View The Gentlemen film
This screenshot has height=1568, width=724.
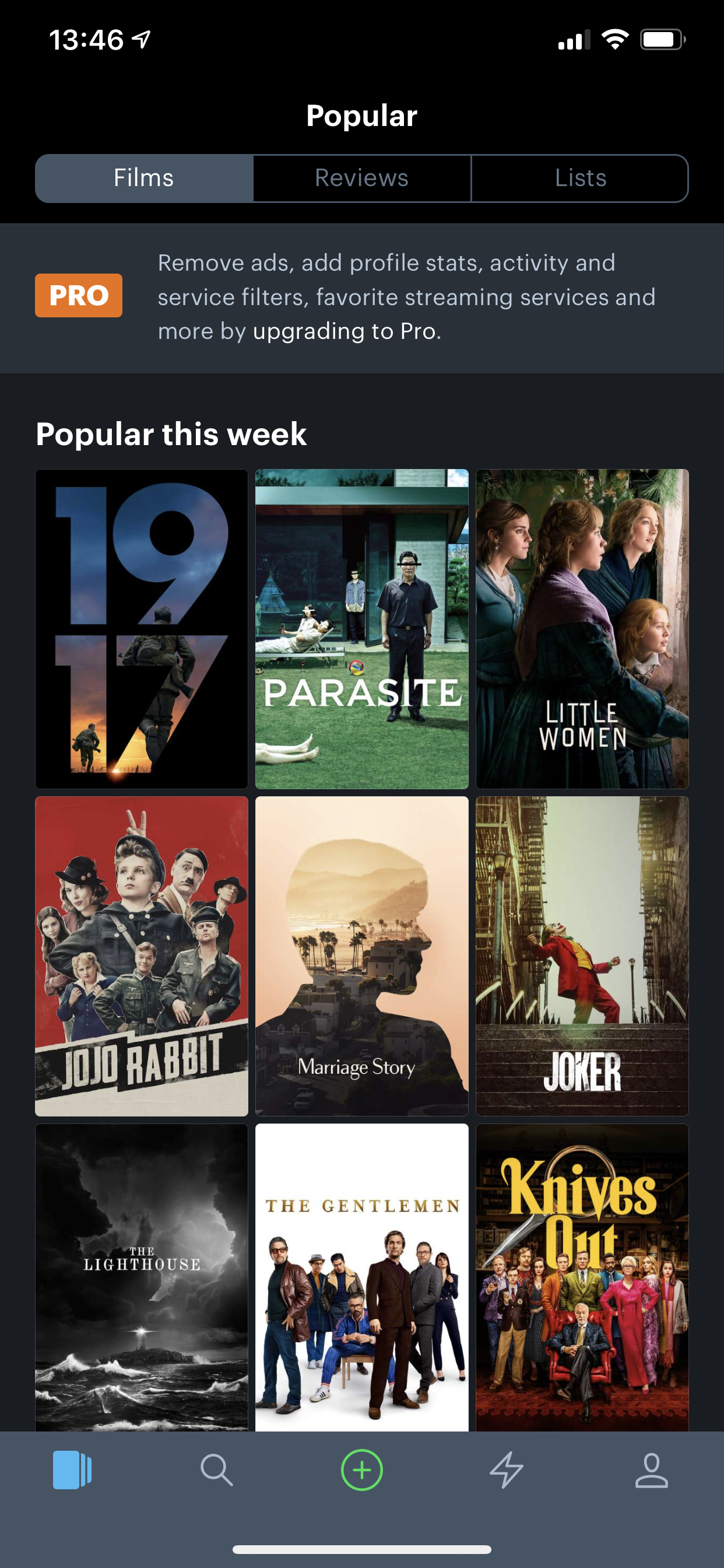tap(362, 1277)
